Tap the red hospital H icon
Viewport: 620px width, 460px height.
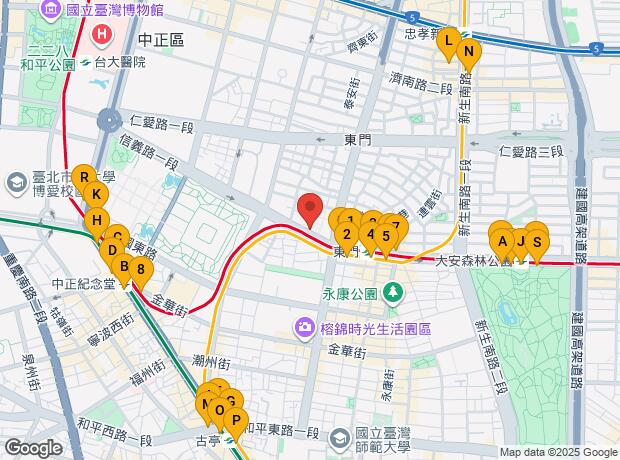point(102,36)
